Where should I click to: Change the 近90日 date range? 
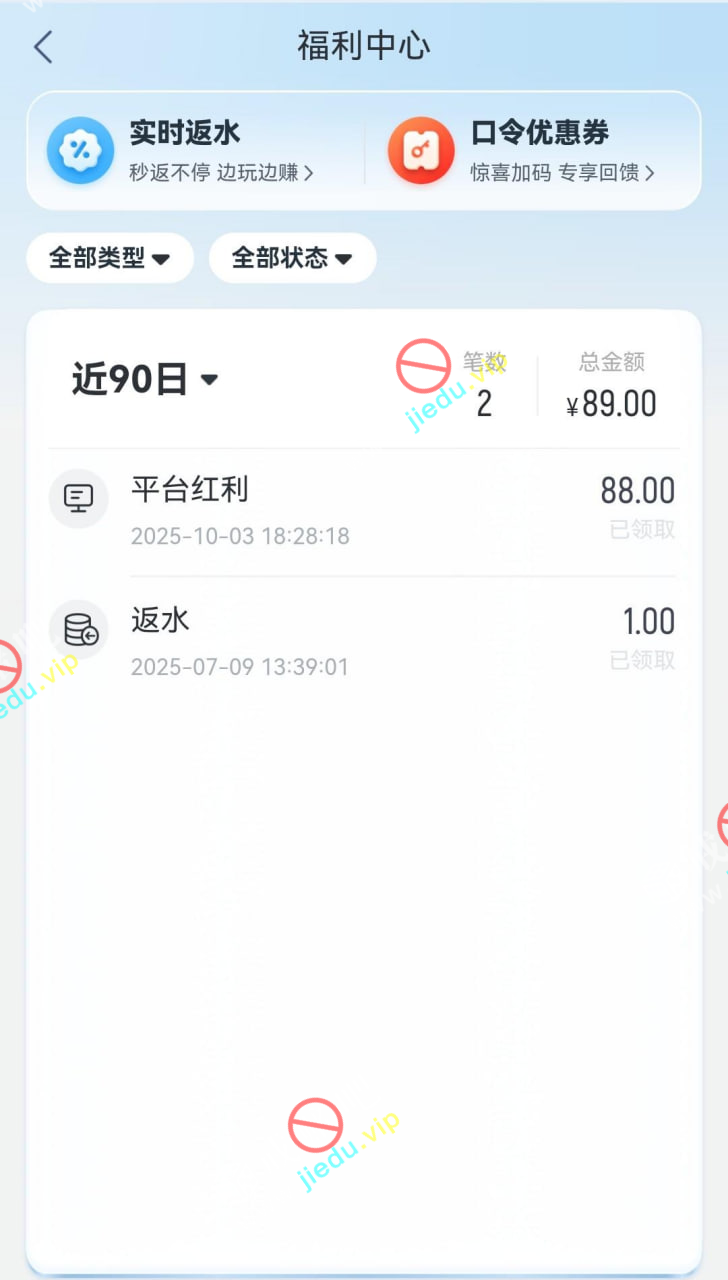[x=145, y=380]
